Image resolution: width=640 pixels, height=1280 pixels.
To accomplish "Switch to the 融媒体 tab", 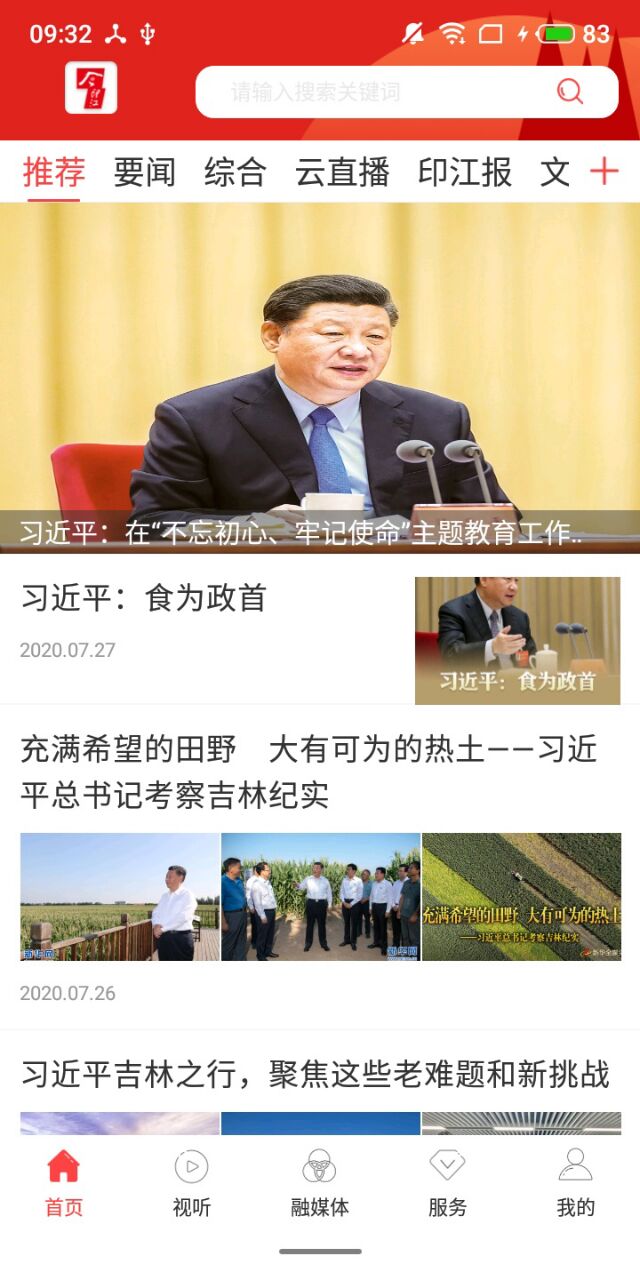I will pos(319,1183).
